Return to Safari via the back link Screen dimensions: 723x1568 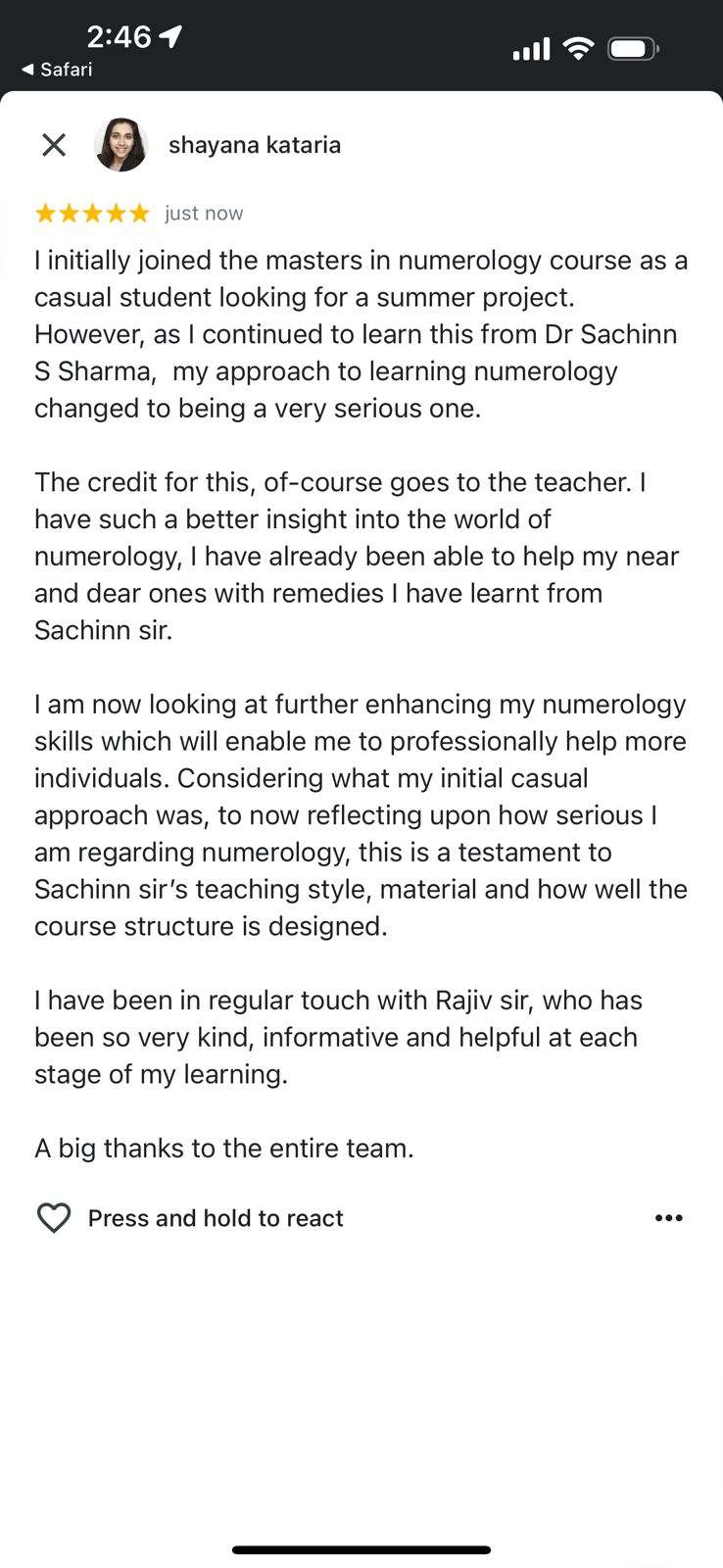pos(57,70)
